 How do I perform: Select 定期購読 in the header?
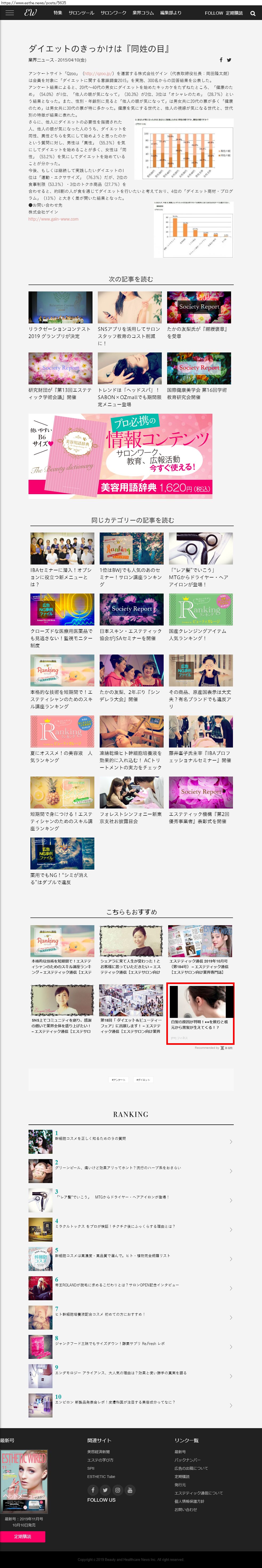click(x=235, y=13)
